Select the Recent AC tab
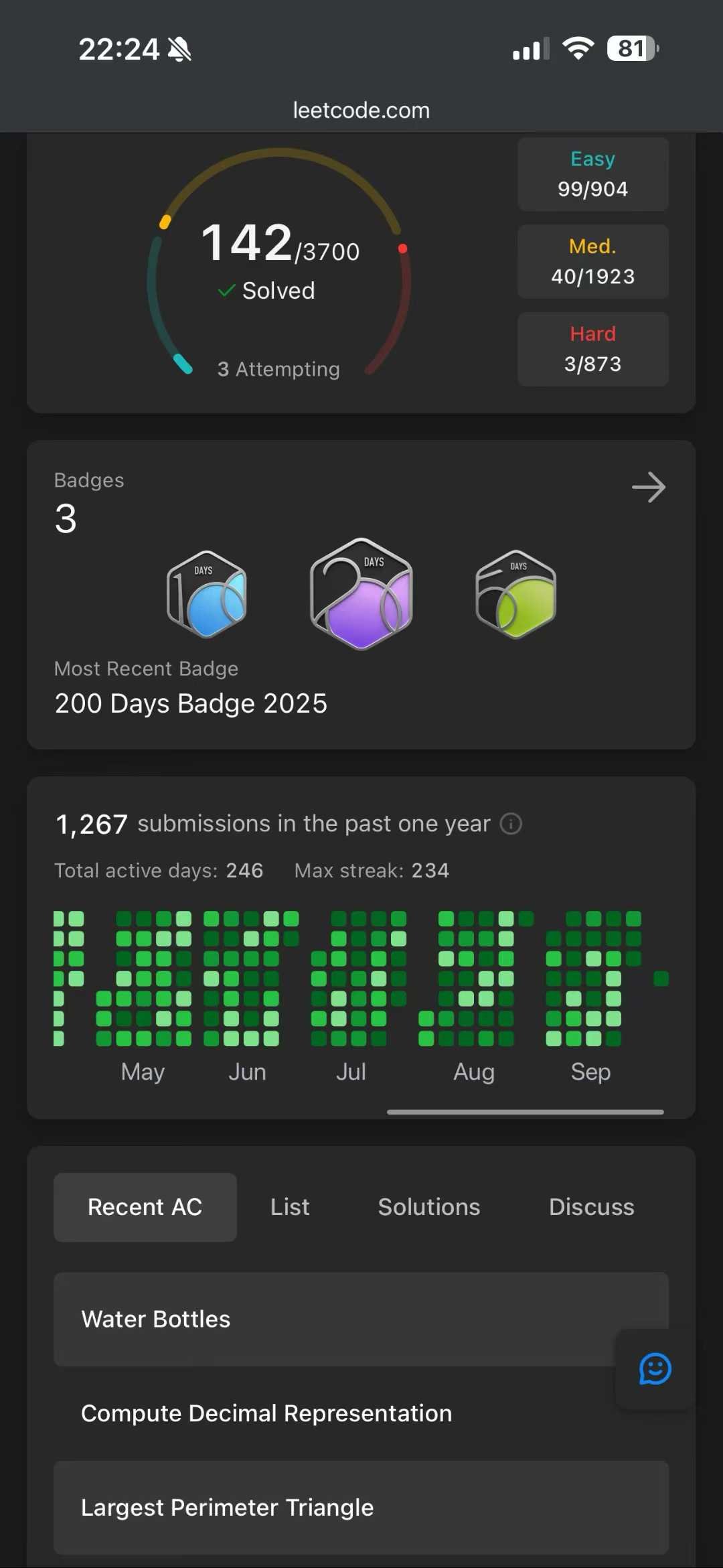723x1568 pixels. [145, 1207]
